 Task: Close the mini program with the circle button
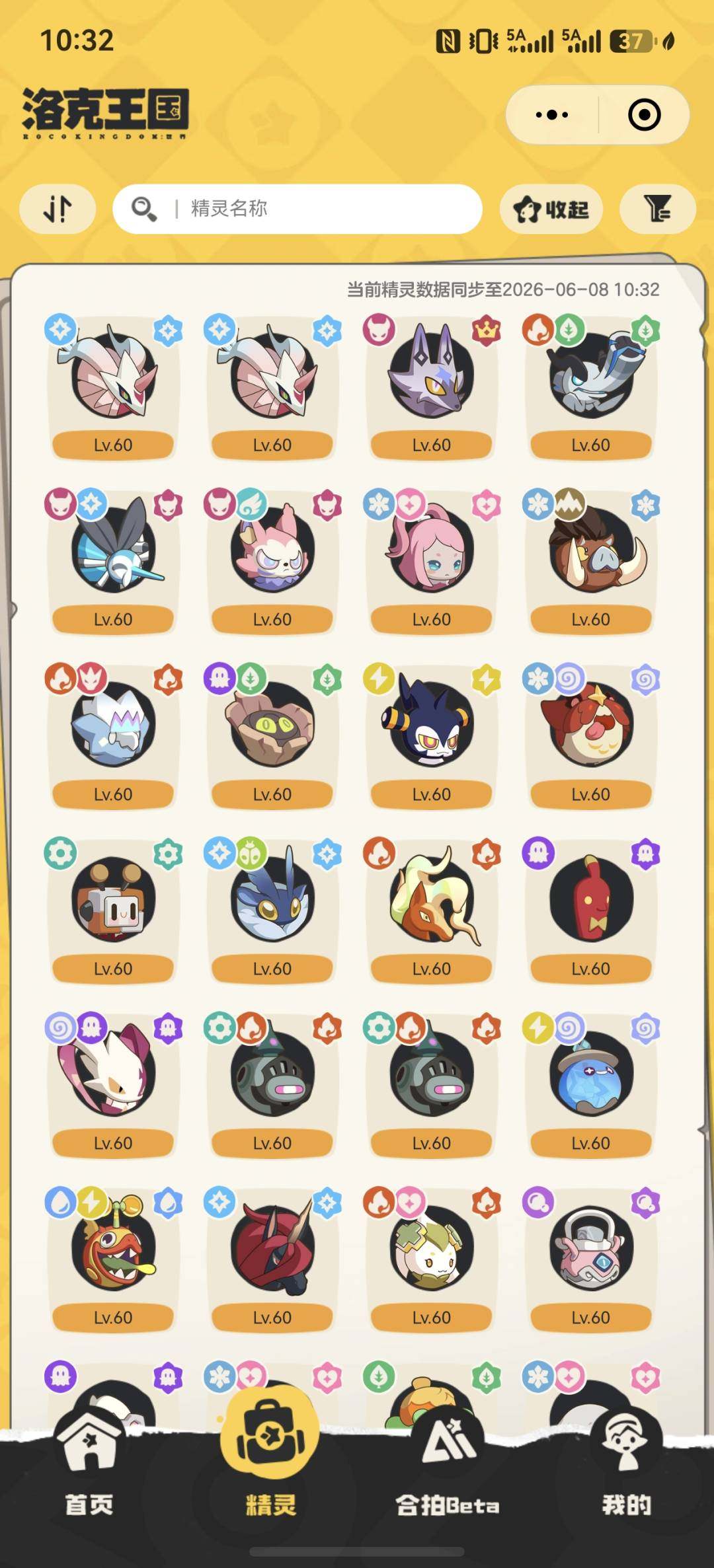[x=645, y=115]
